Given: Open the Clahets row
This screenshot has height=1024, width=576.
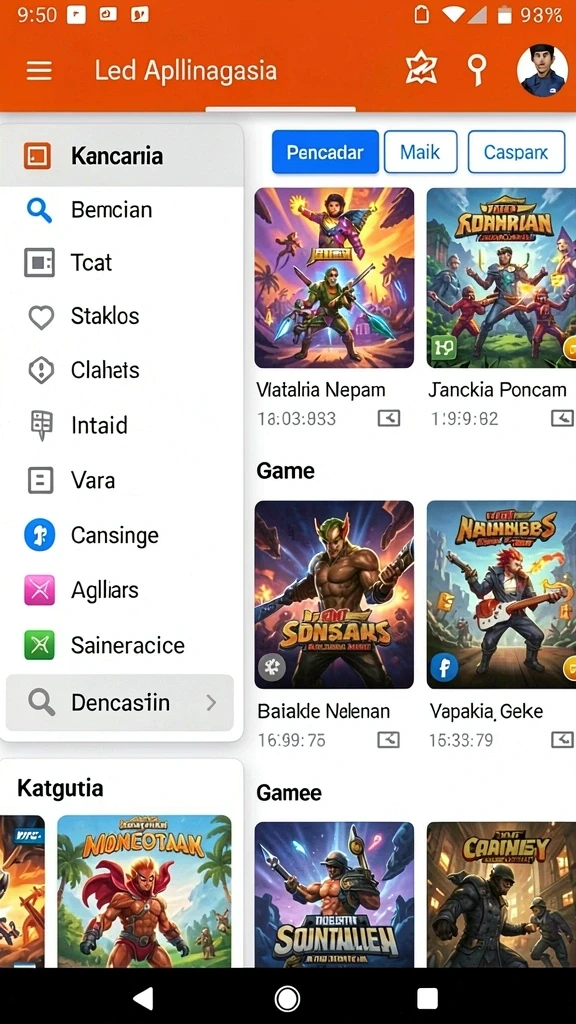Looking at the screenshot, I should point(121,370).
